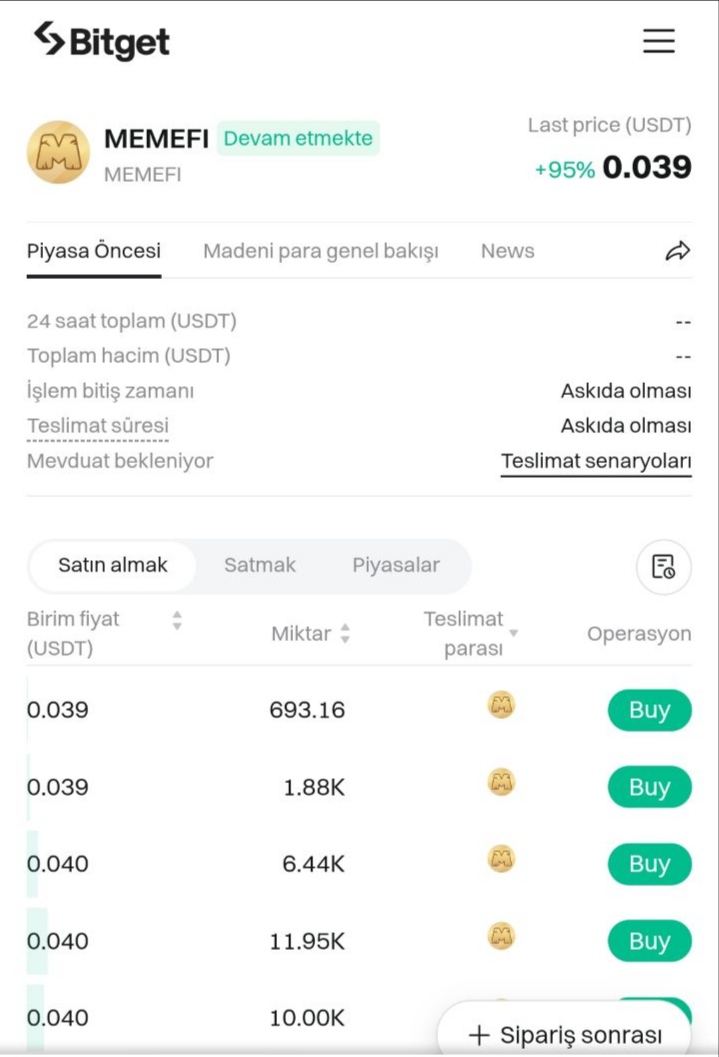Open the order history icon
Screen dimensions: 719x1057
click(x=663, y=567)
